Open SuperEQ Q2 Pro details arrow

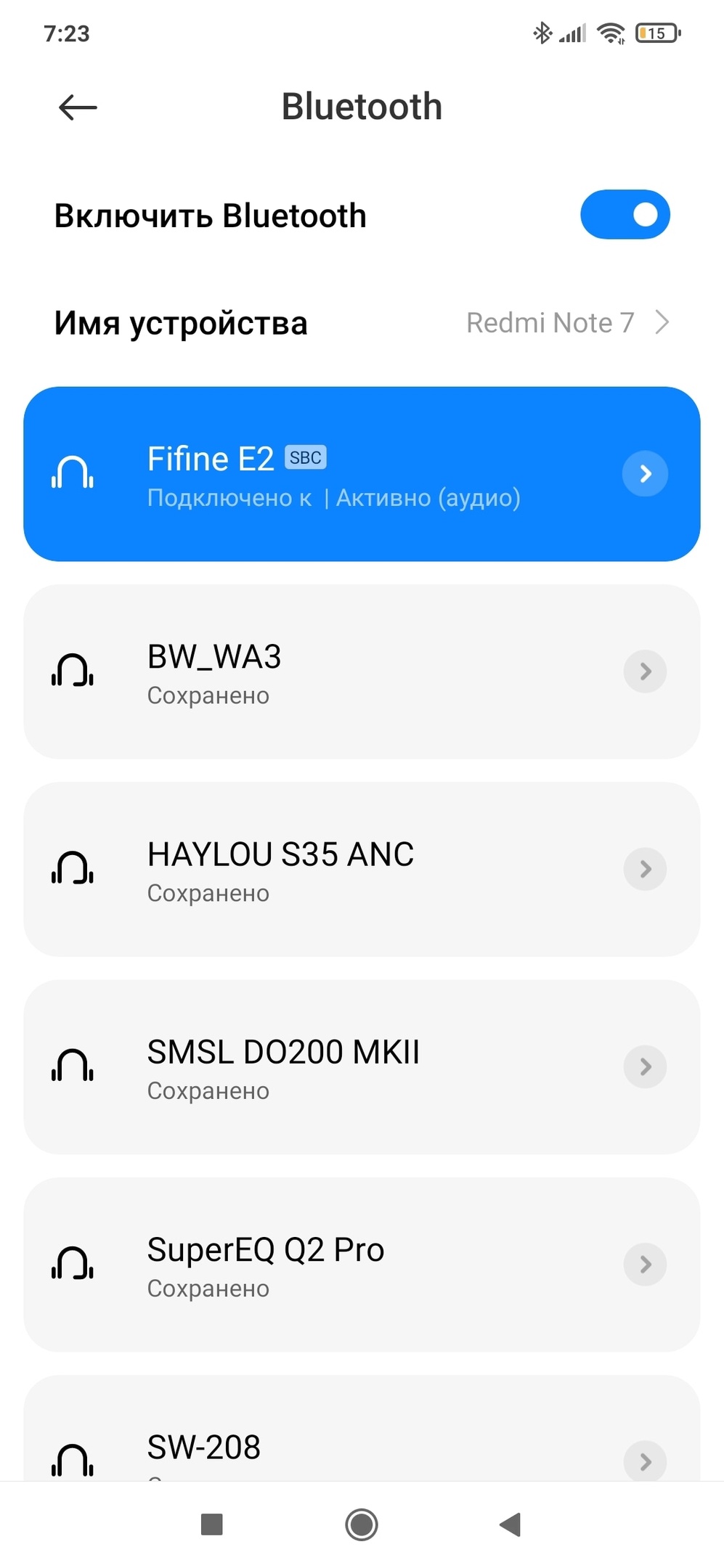coord(645,1265)
